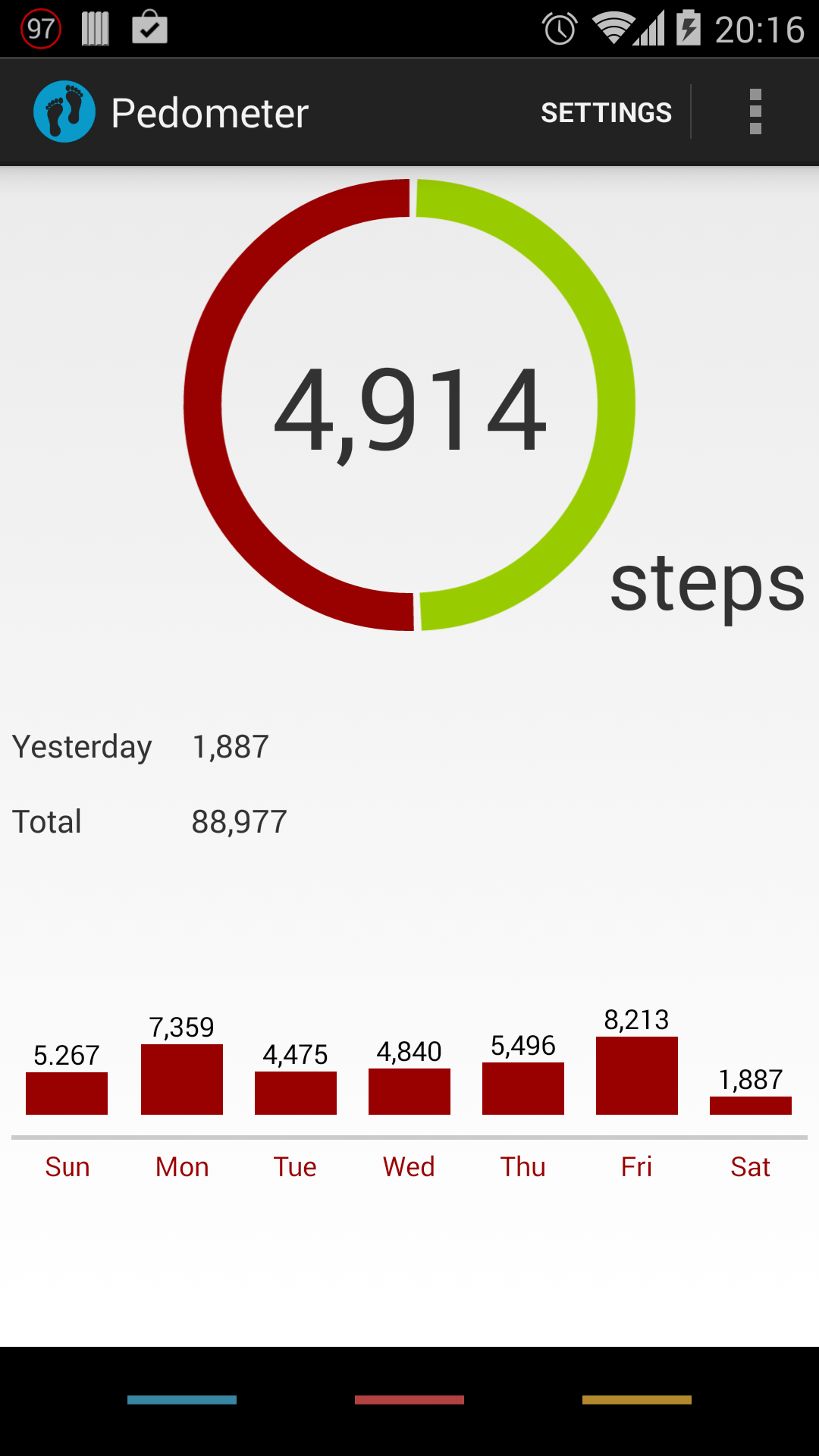The width and height of the screenshot is (819, 1456).
Task: Select the red indicator at screen bottom
Action: click(409, 1398)
